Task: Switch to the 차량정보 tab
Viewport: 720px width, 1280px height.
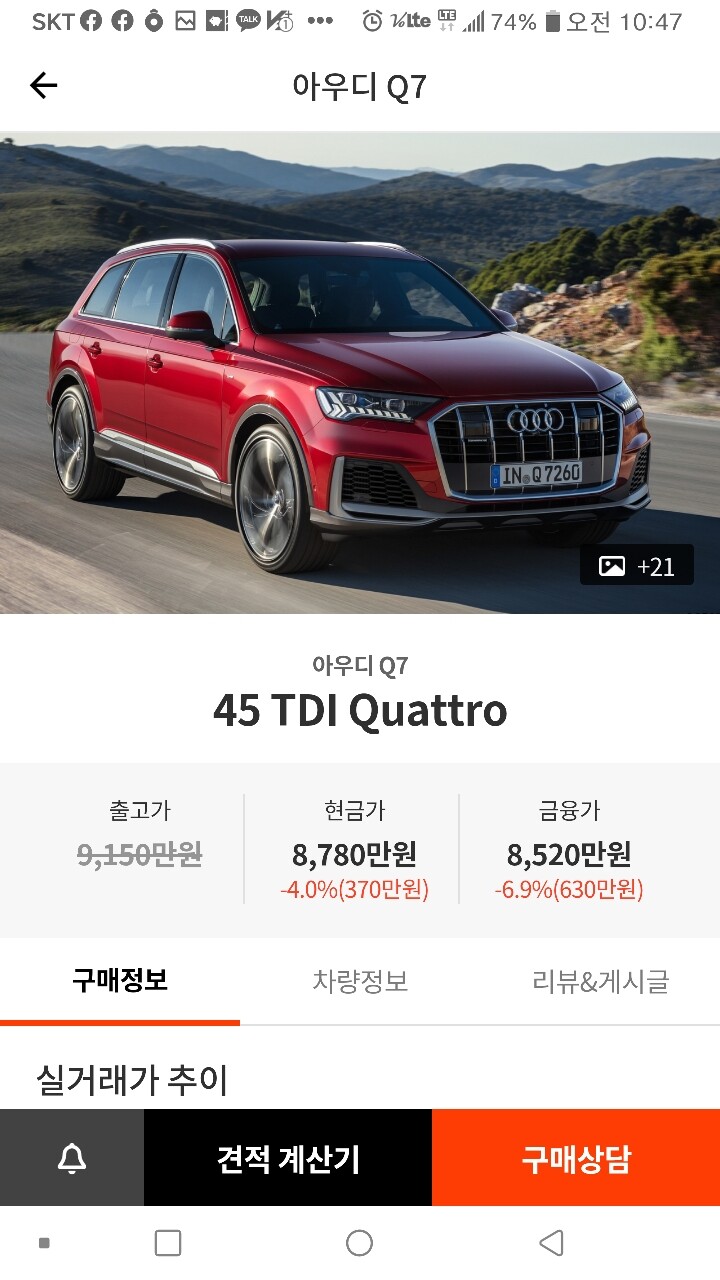Action: 360,981
